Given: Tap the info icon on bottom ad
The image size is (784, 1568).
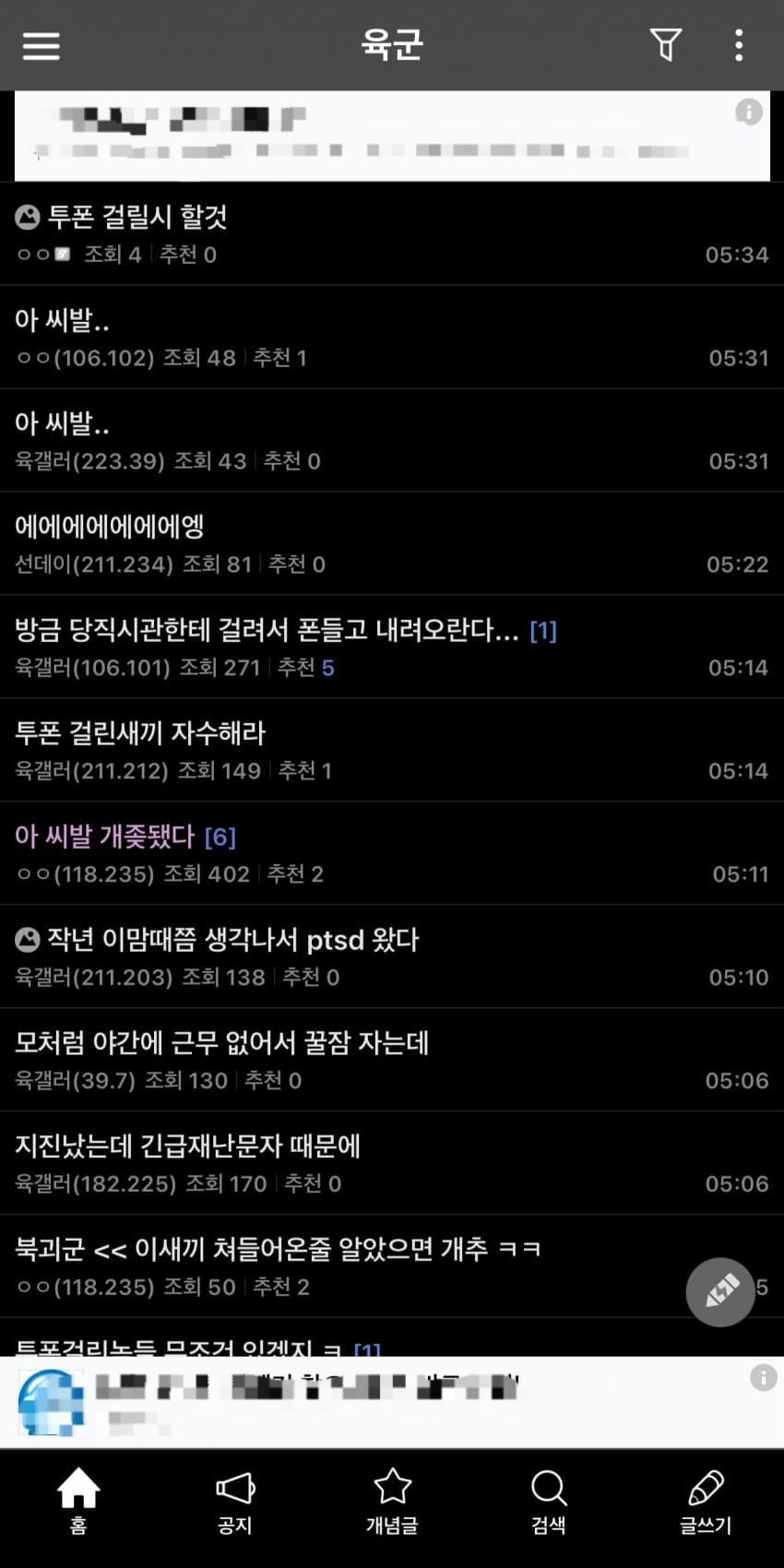Looking at the screenshot, I should pos(763,1378).
